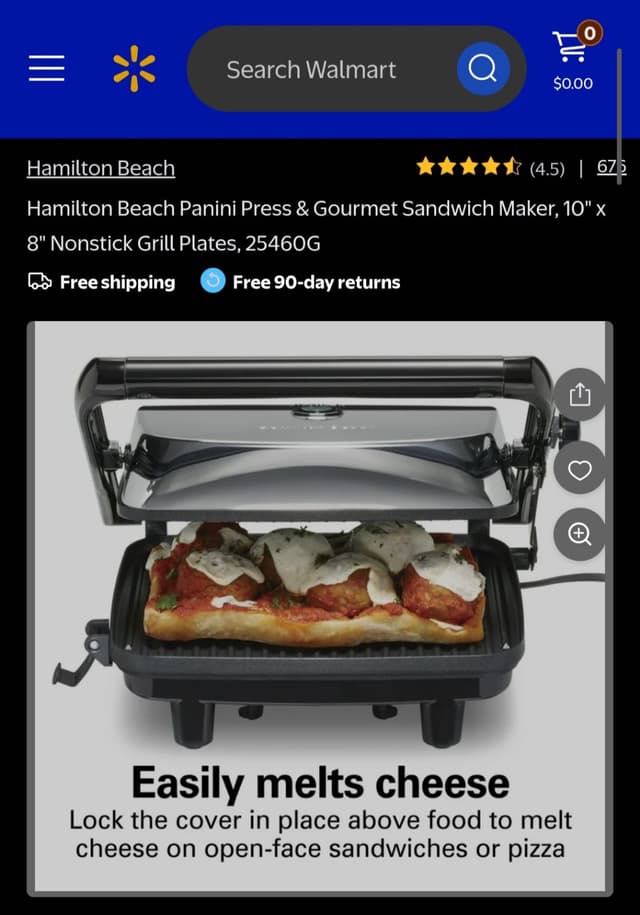The image size is (640, 915).
Task: Open the shopping cart
Action: click(x=573, y=58)
